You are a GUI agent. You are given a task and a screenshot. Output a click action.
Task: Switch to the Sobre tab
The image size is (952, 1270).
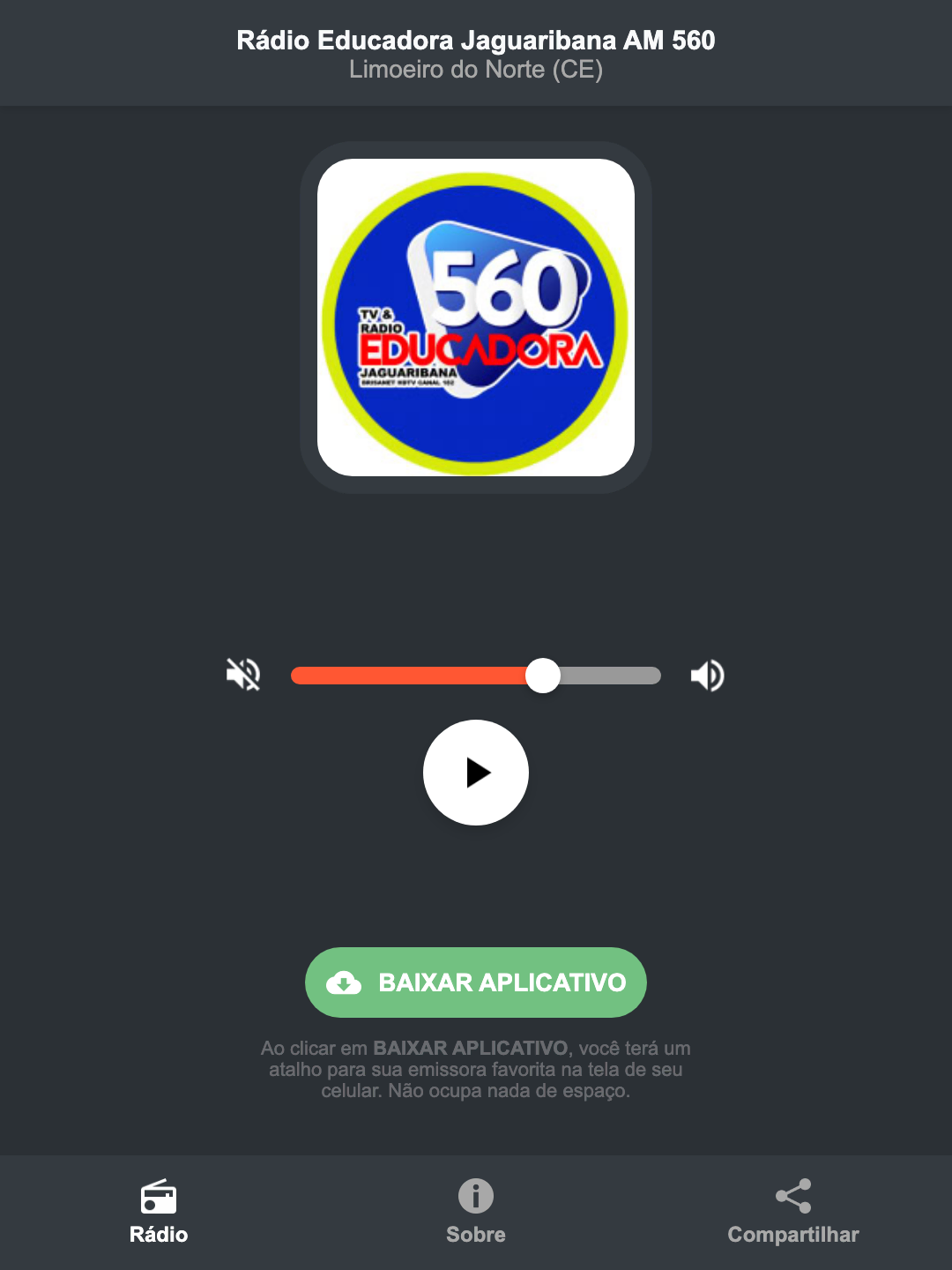pos(475,1213)
